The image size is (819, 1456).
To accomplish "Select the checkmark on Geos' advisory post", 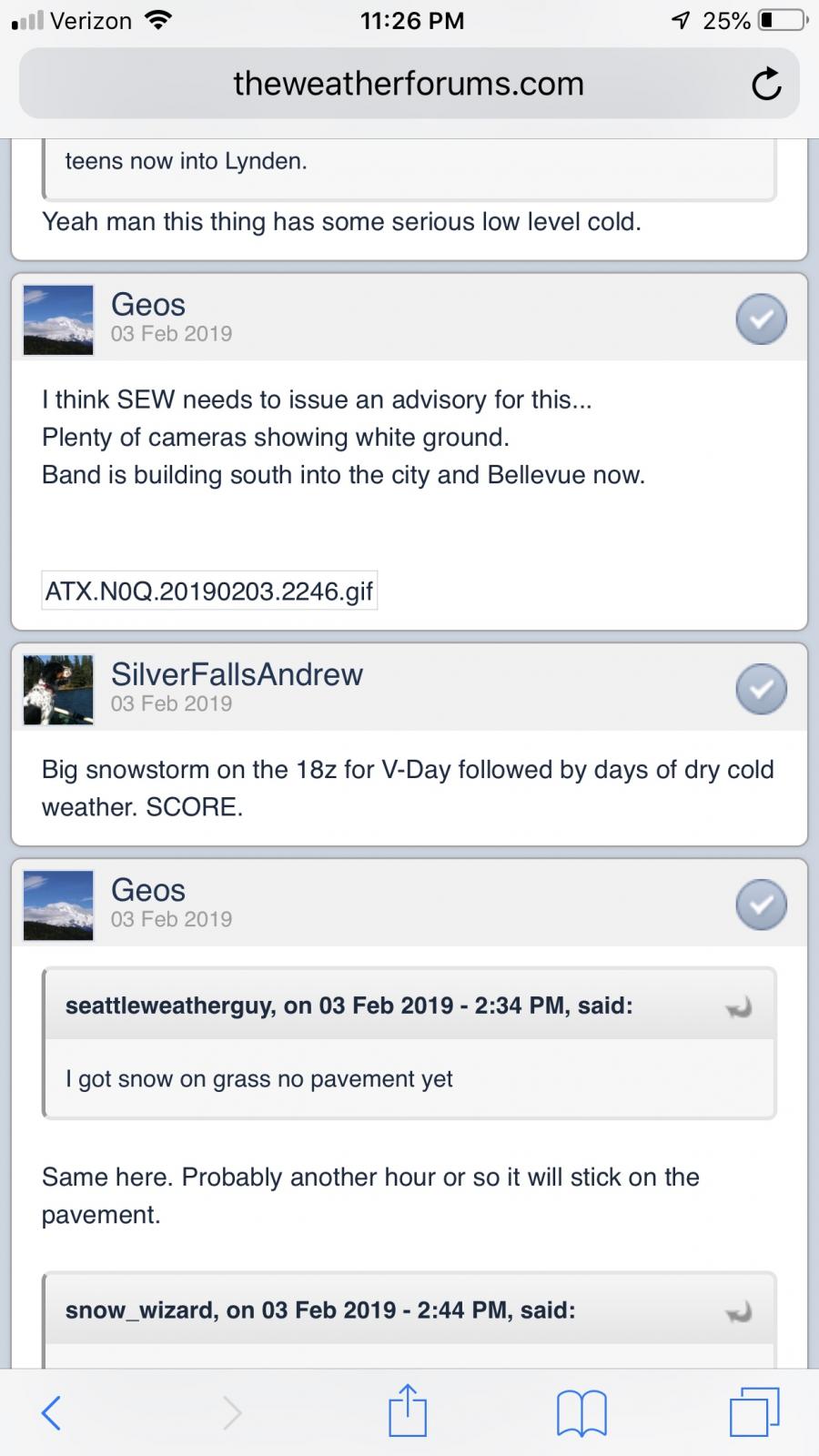I will (x=761, y=319).
